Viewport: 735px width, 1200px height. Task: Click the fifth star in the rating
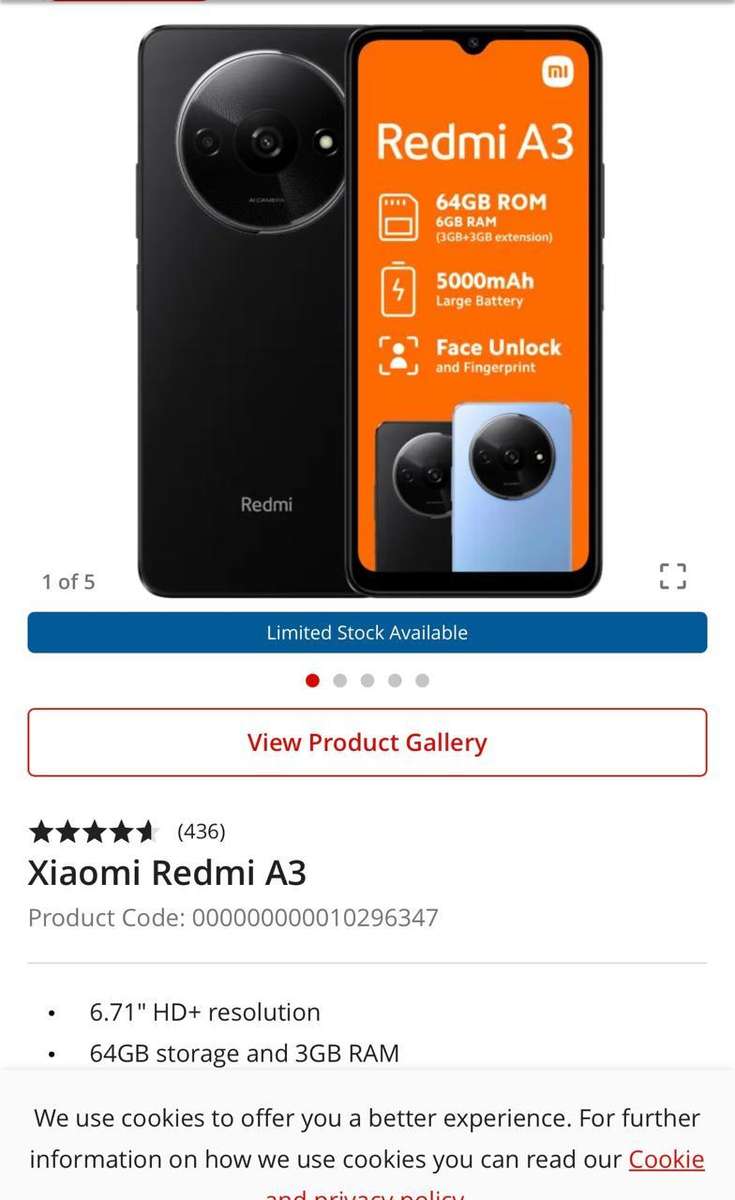(x=146, y=831)
